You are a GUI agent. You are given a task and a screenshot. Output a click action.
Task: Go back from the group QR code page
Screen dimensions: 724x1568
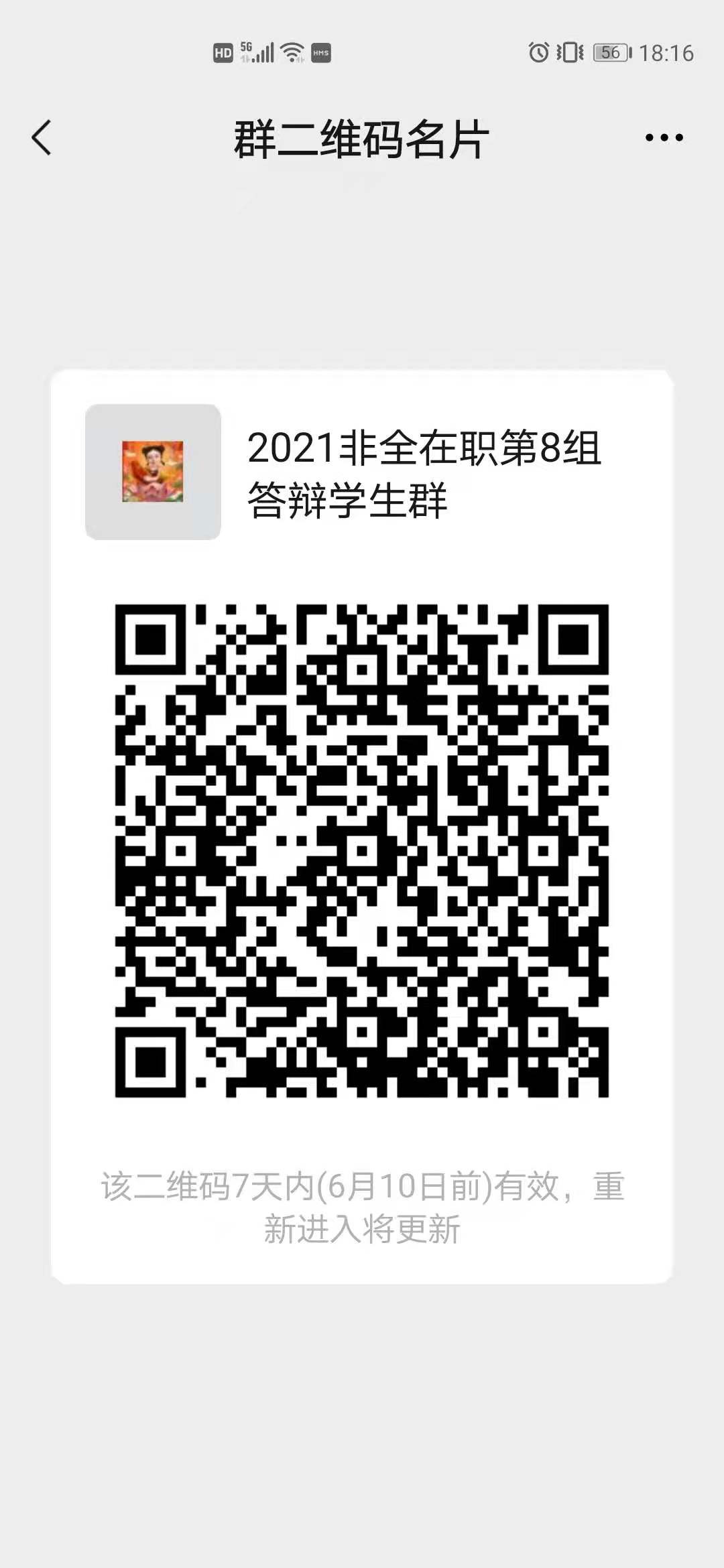pos(42,138)
